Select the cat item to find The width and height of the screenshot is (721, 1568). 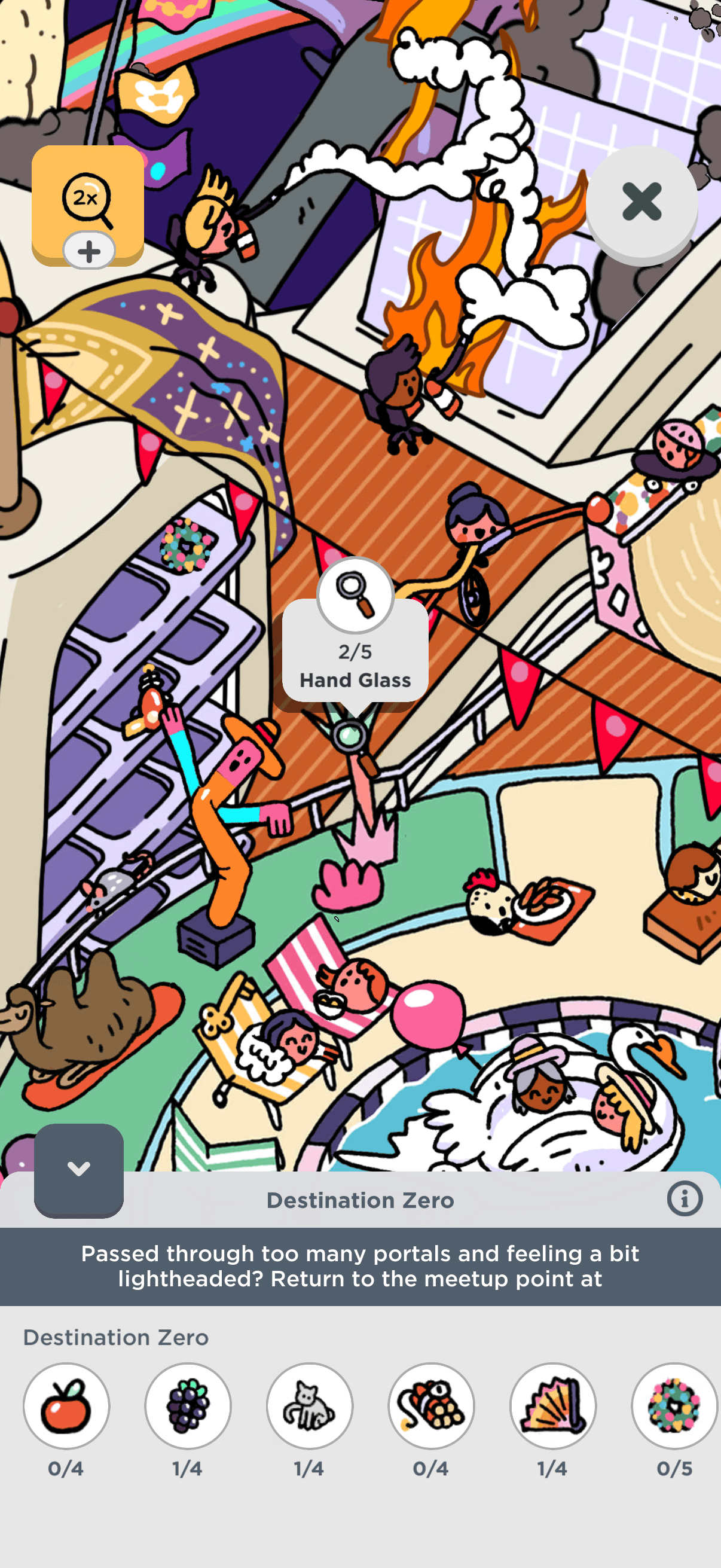[310, 1405]
